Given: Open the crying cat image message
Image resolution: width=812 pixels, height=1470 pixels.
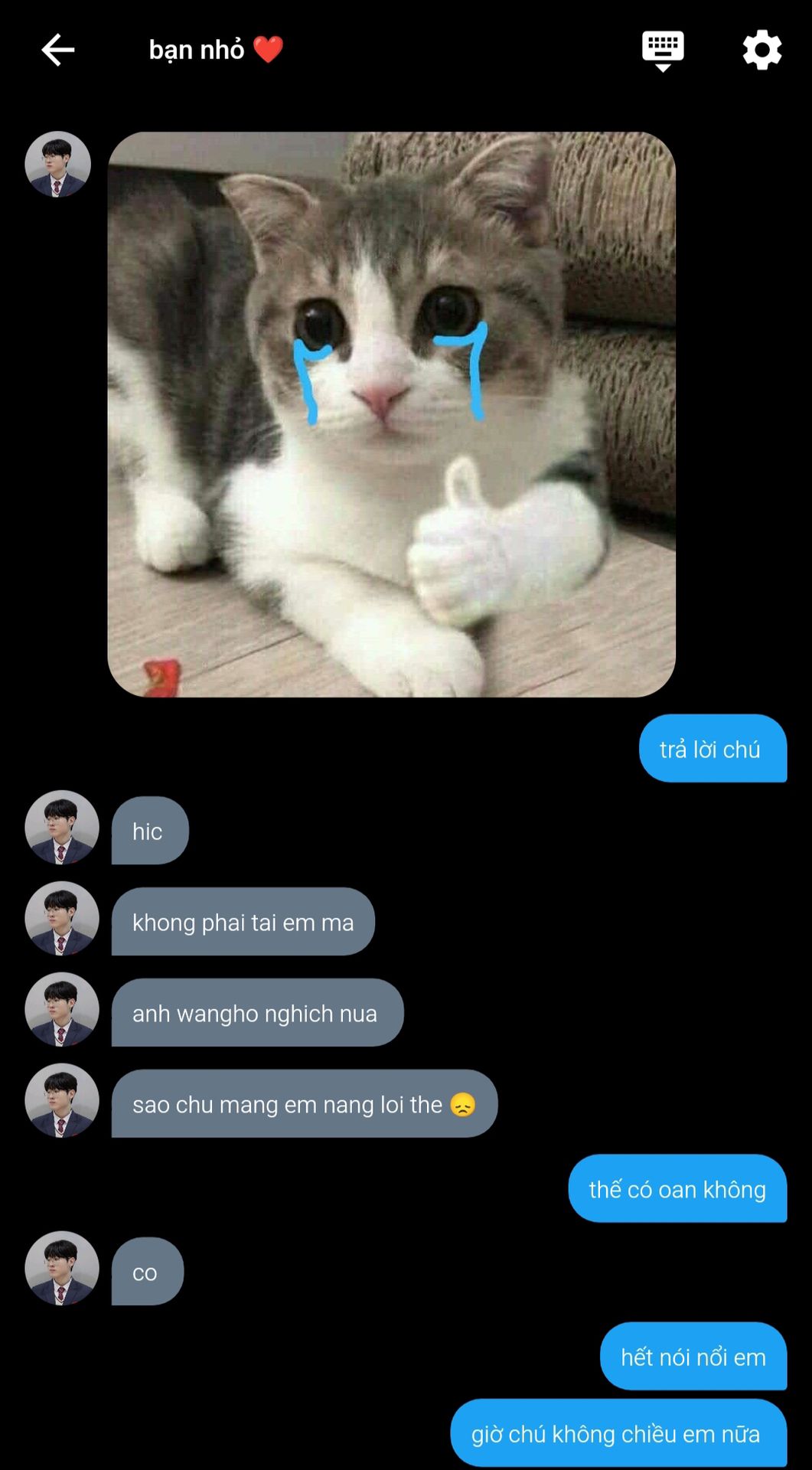Looking at the screenshot, I should pyautogui.click(x=391, y=414).
